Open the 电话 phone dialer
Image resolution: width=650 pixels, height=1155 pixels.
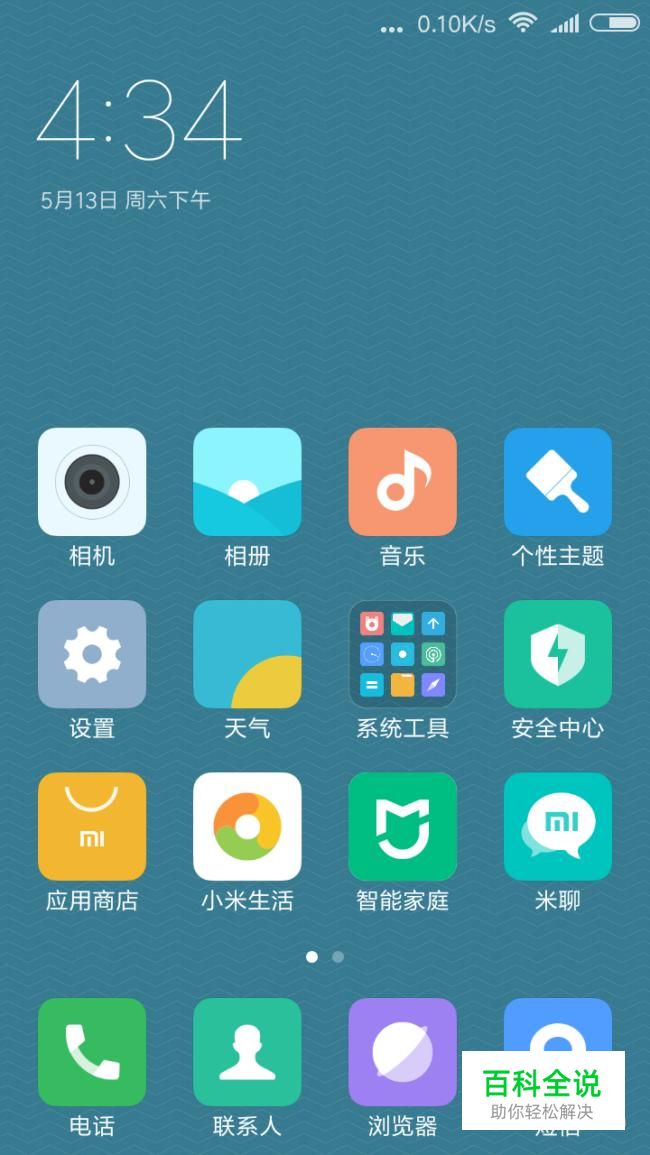[x=92, y=1052]
